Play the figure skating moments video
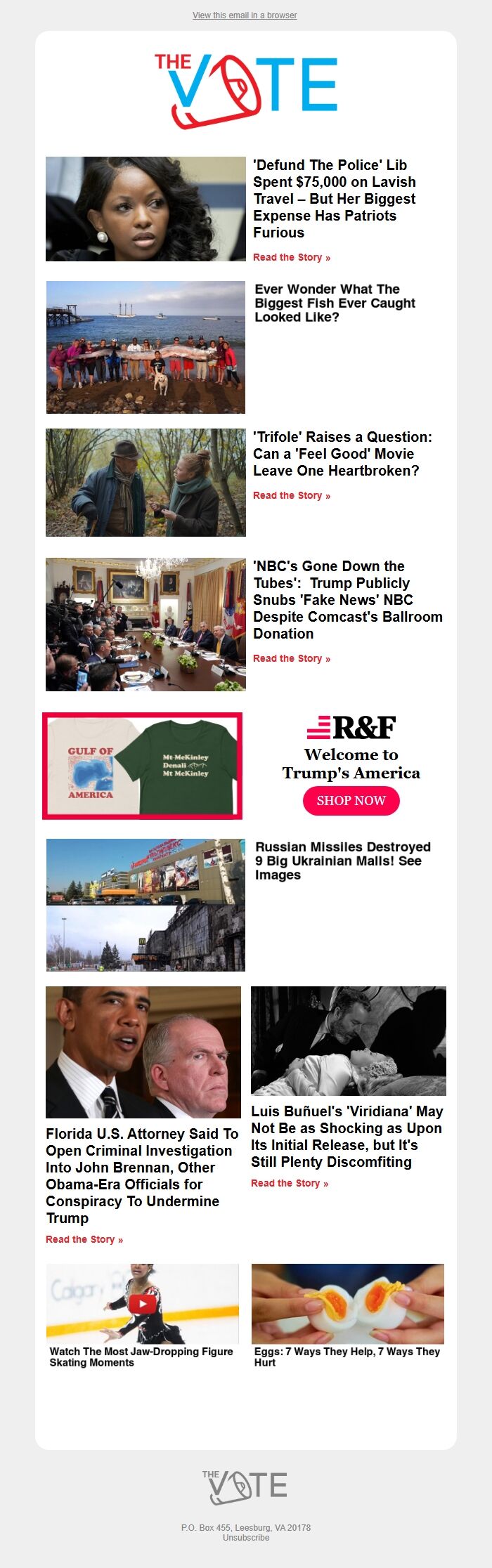The image size is (492, 1568). 143,1303
